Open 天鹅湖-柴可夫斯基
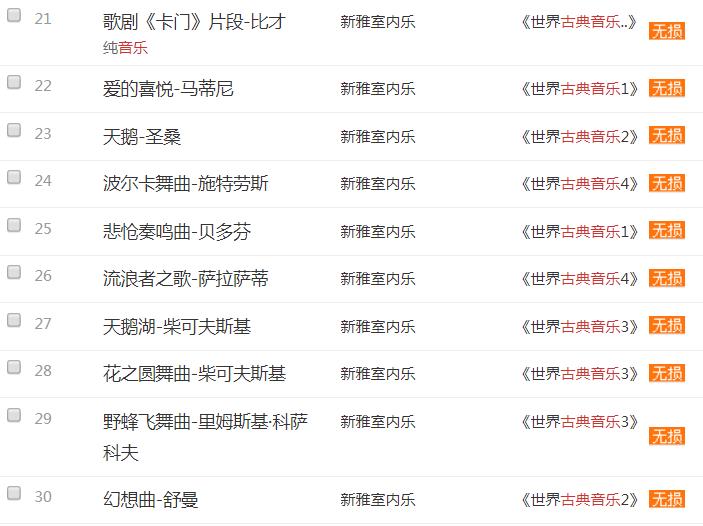This screenshot has width=703, height=526. pos(177,326)
